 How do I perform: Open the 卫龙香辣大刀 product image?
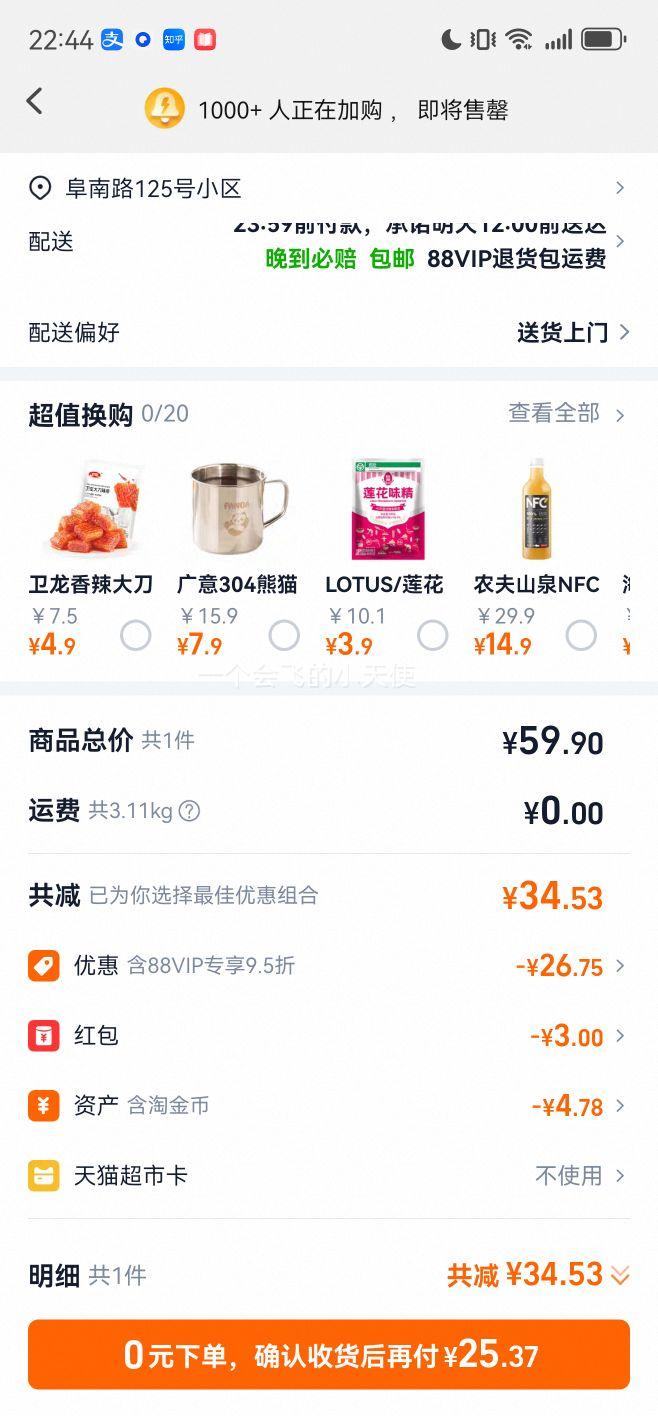pos(88,508)
